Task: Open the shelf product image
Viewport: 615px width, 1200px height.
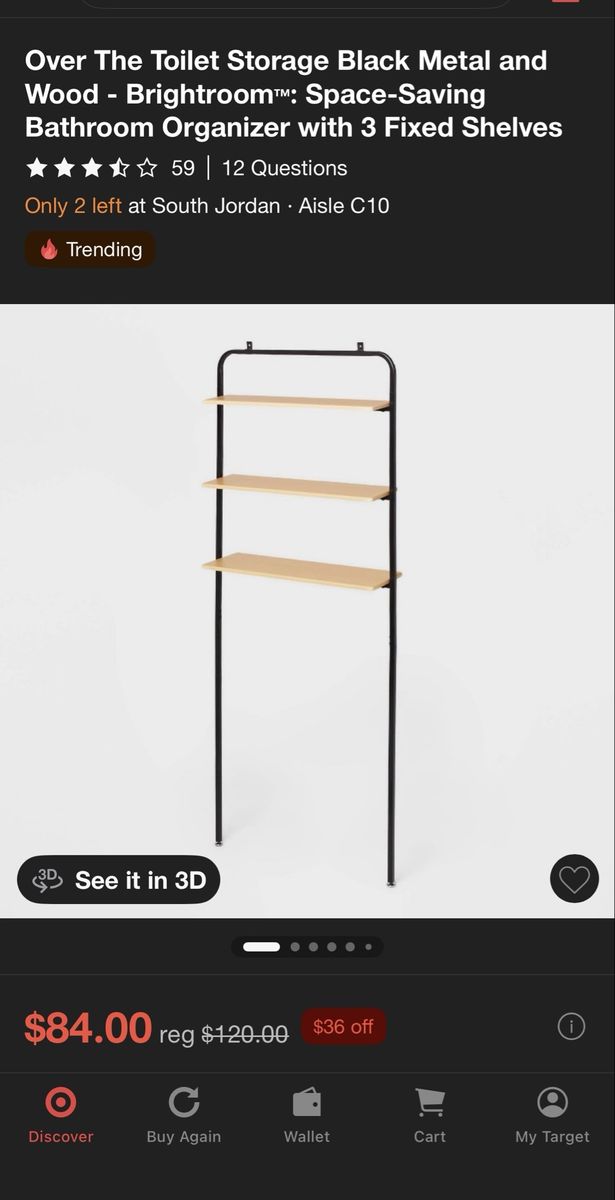Action: 307,600
